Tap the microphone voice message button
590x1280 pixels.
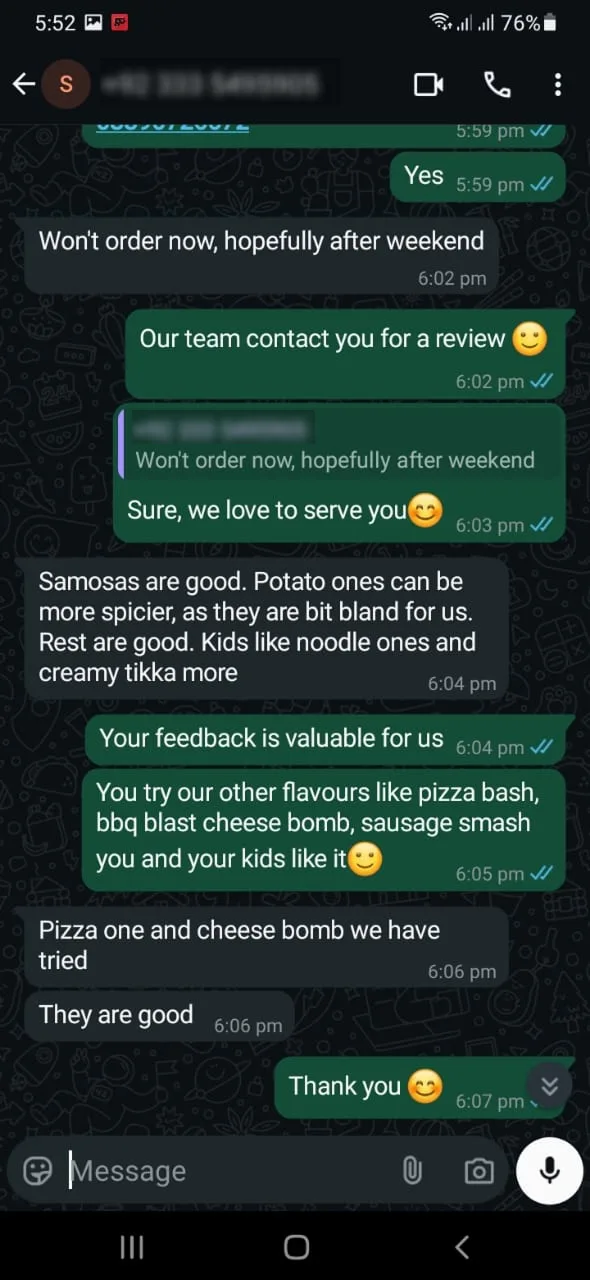(x=549, y=1171)
